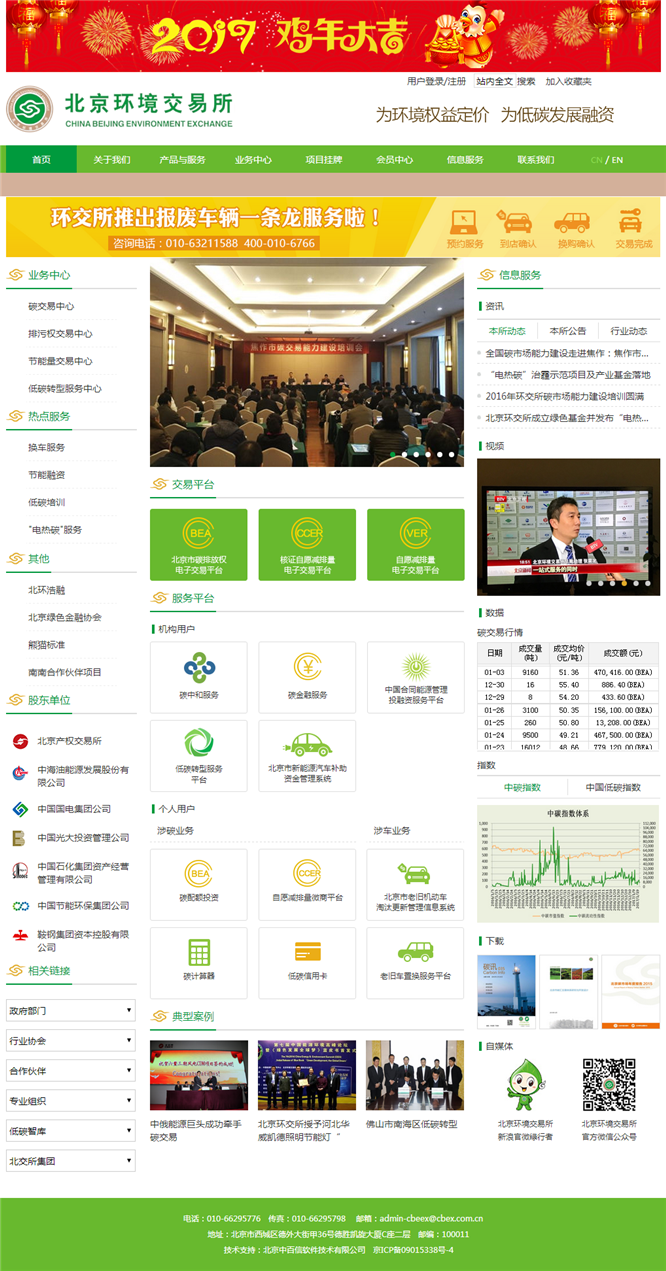Viewport: 666px width, 1271px height.
Task: Tap the 搜索 button
Action: point(526,81)
